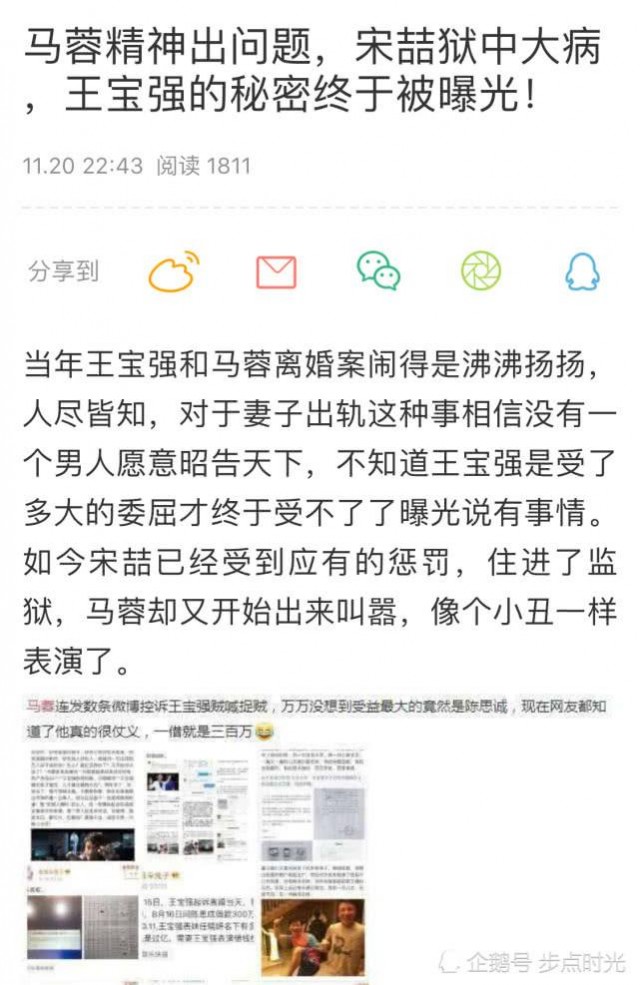Share article to Weibo

[174, 271]
